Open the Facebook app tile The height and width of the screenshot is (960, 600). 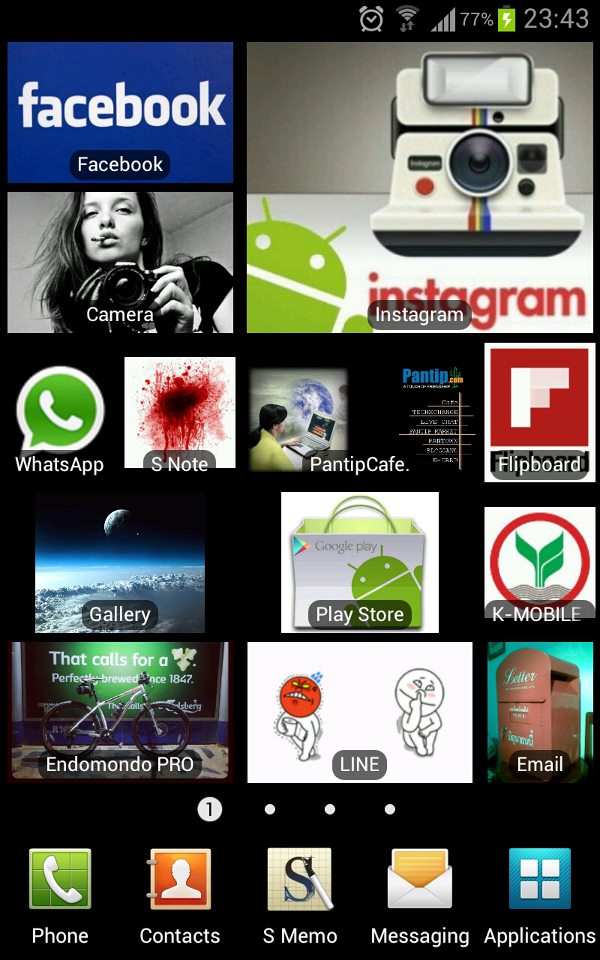120,112
